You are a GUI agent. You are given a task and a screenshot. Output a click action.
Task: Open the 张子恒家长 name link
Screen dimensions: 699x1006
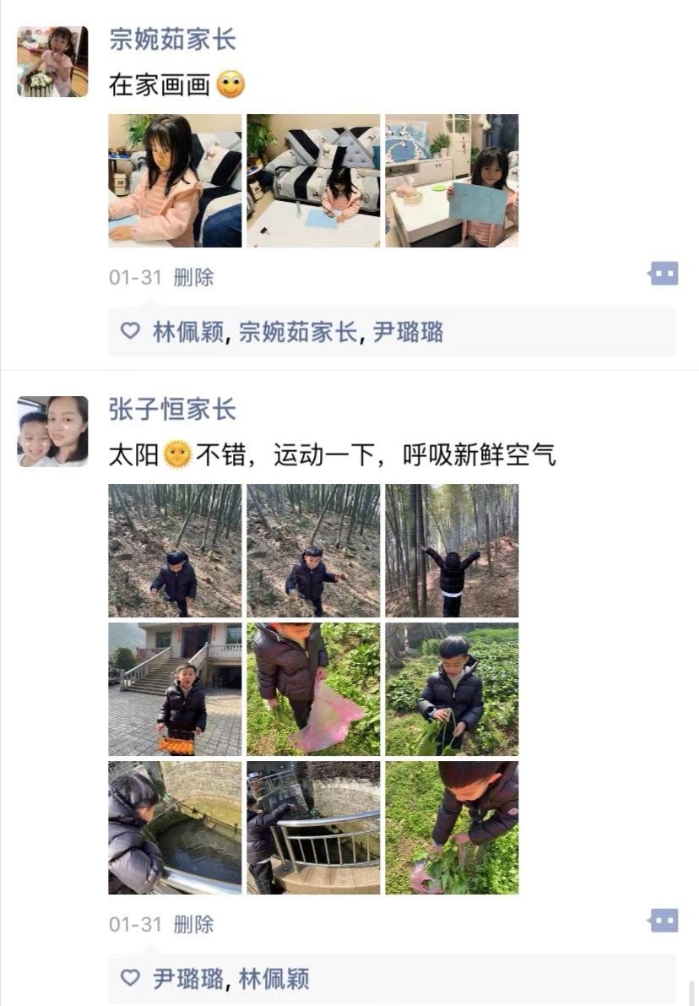(171, 409)
